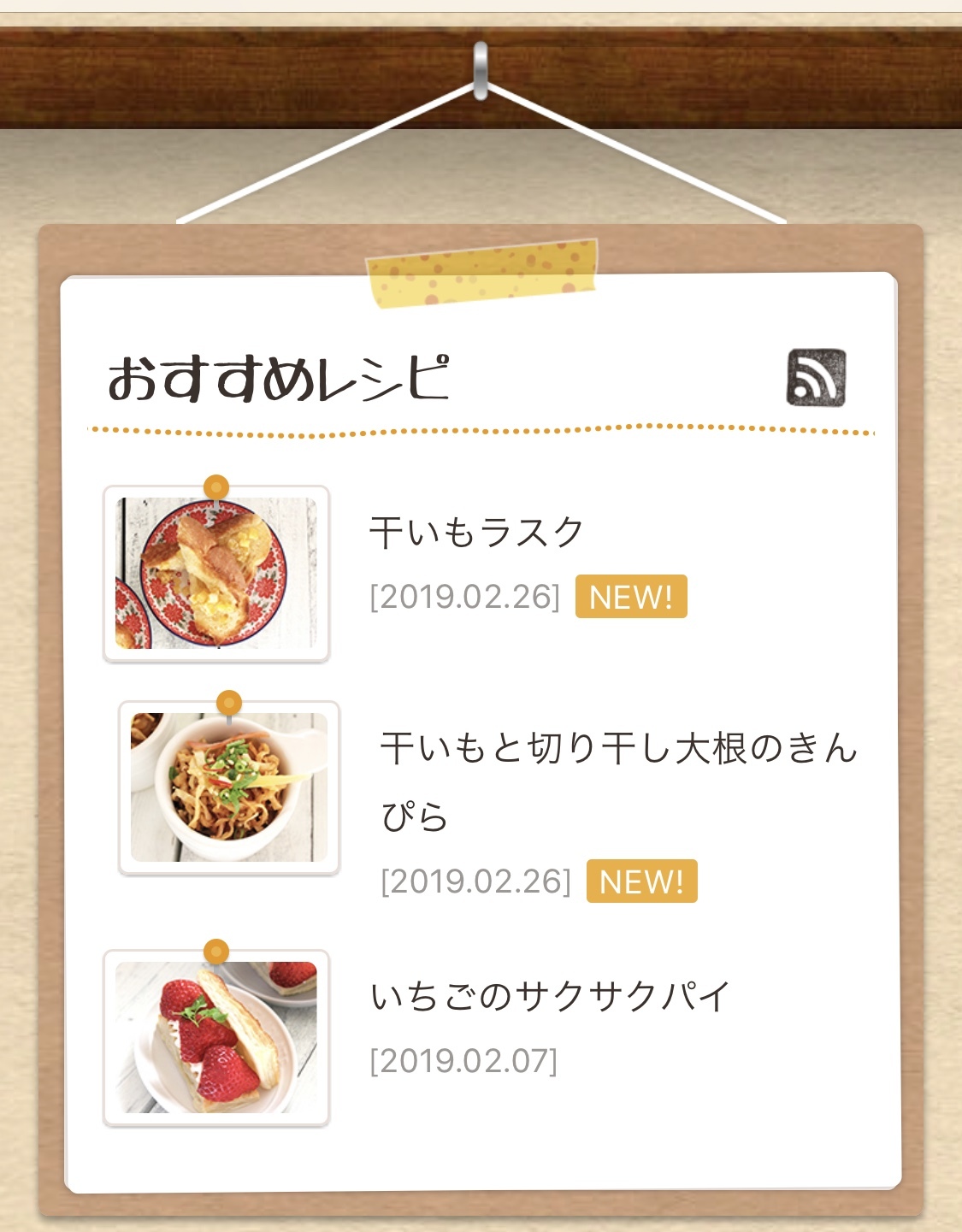Open the 干いもラスク recipe photo
962x1232 pixels.
[216, 573]
